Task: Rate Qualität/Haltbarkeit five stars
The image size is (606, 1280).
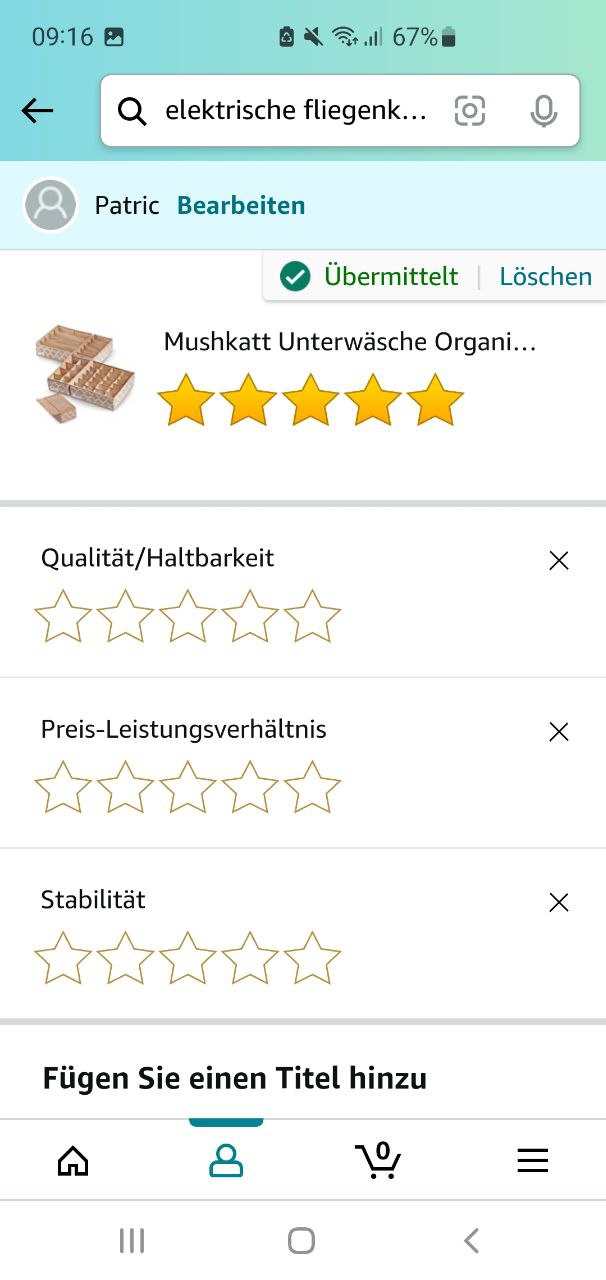Action: pos(312,616)
